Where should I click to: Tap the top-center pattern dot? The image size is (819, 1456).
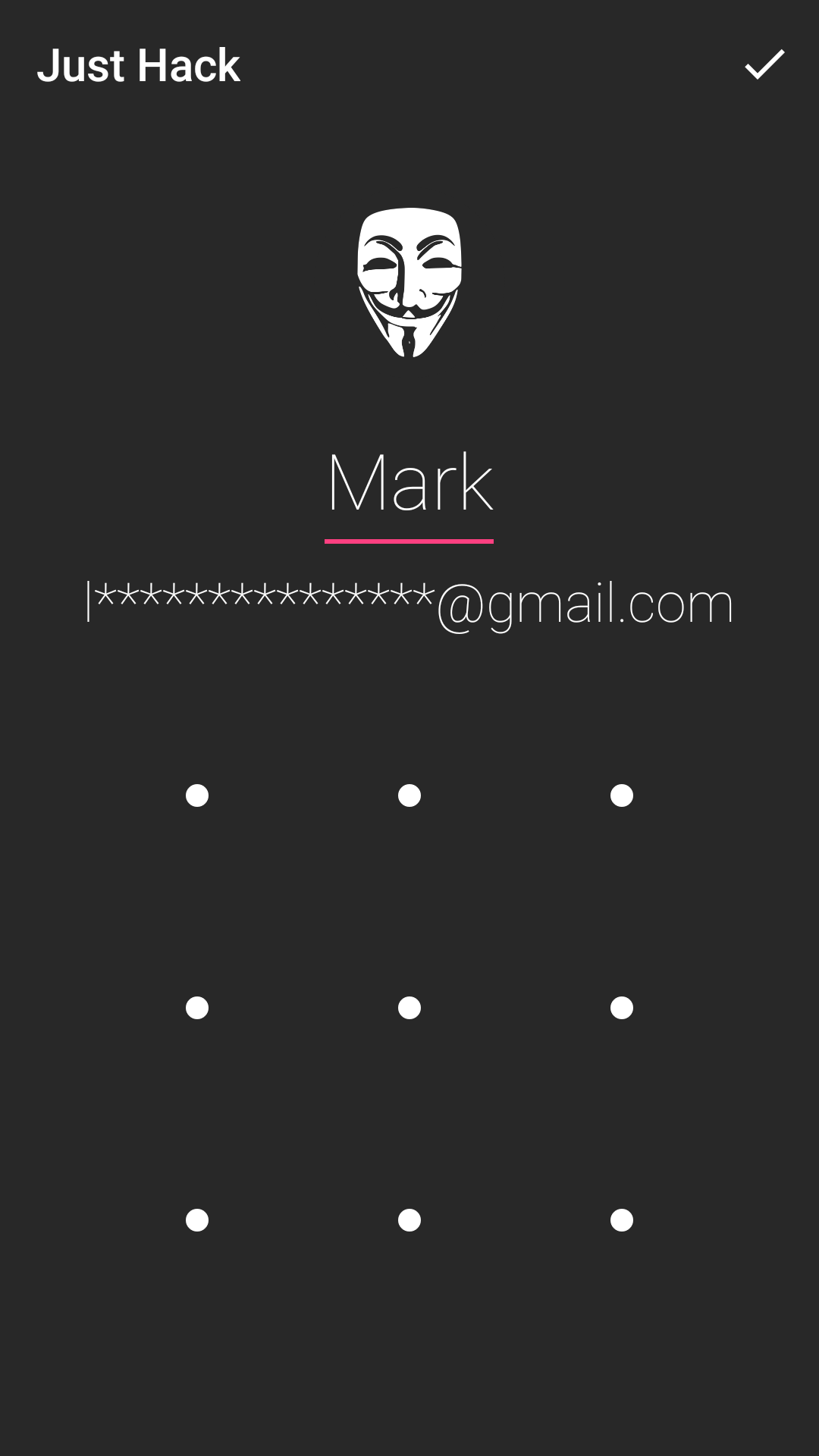(x=409, y=795)
